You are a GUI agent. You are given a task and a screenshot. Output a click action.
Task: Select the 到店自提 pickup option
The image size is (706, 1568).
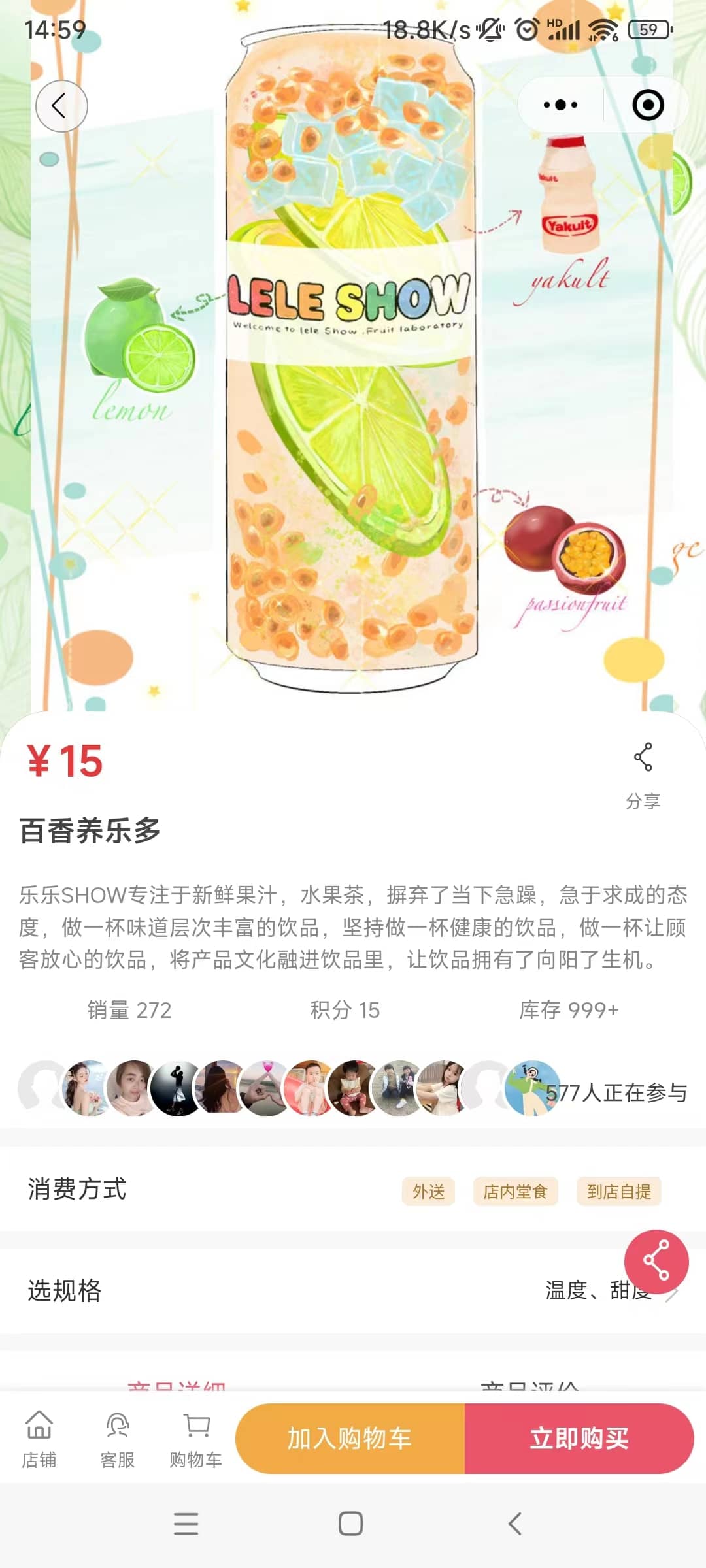(x=618, y=1191)
